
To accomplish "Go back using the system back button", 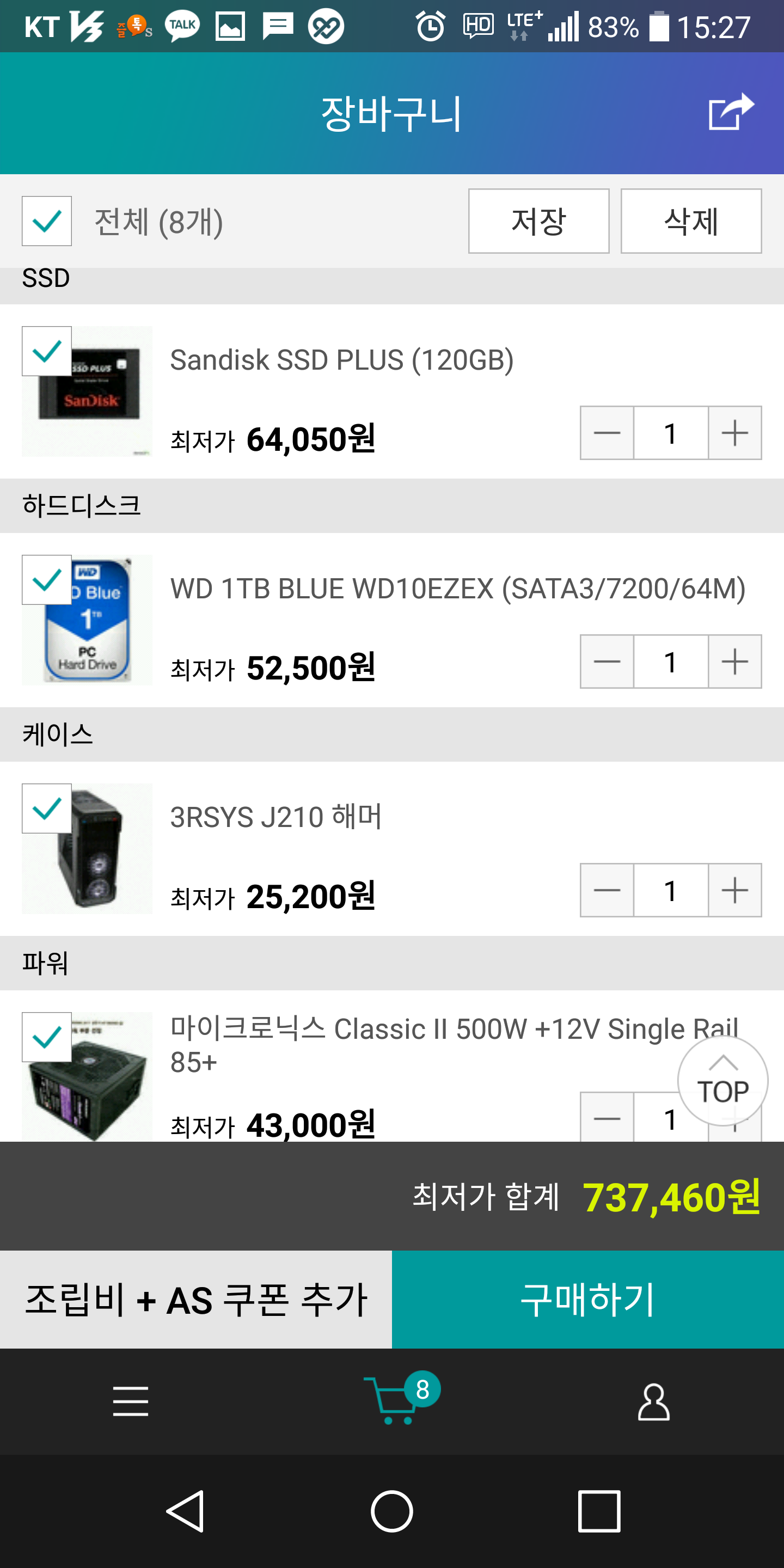I will tap(185, 1511).
